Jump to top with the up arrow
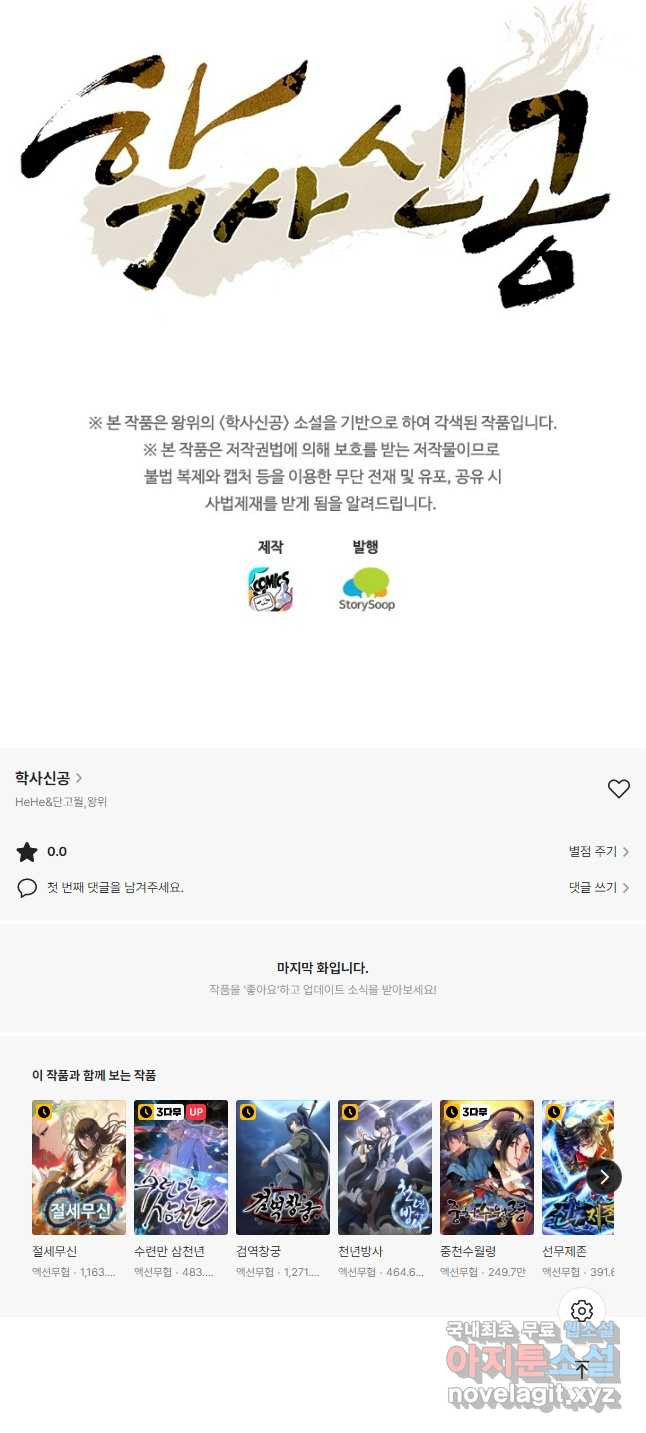The width and height of the screenshot is (646, 1433). click(582, 1369)
